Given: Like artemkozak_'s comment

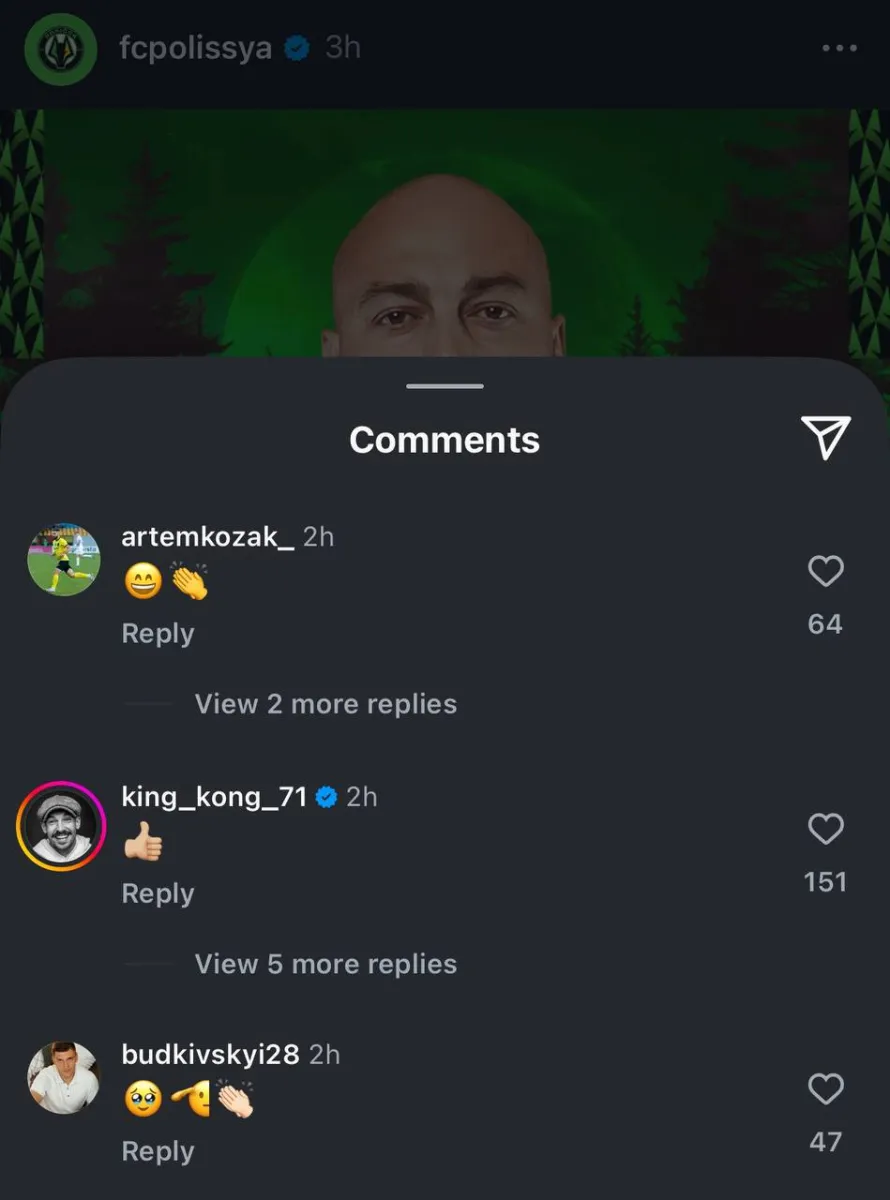Looking at the screenshot, I should pos(825,572).
